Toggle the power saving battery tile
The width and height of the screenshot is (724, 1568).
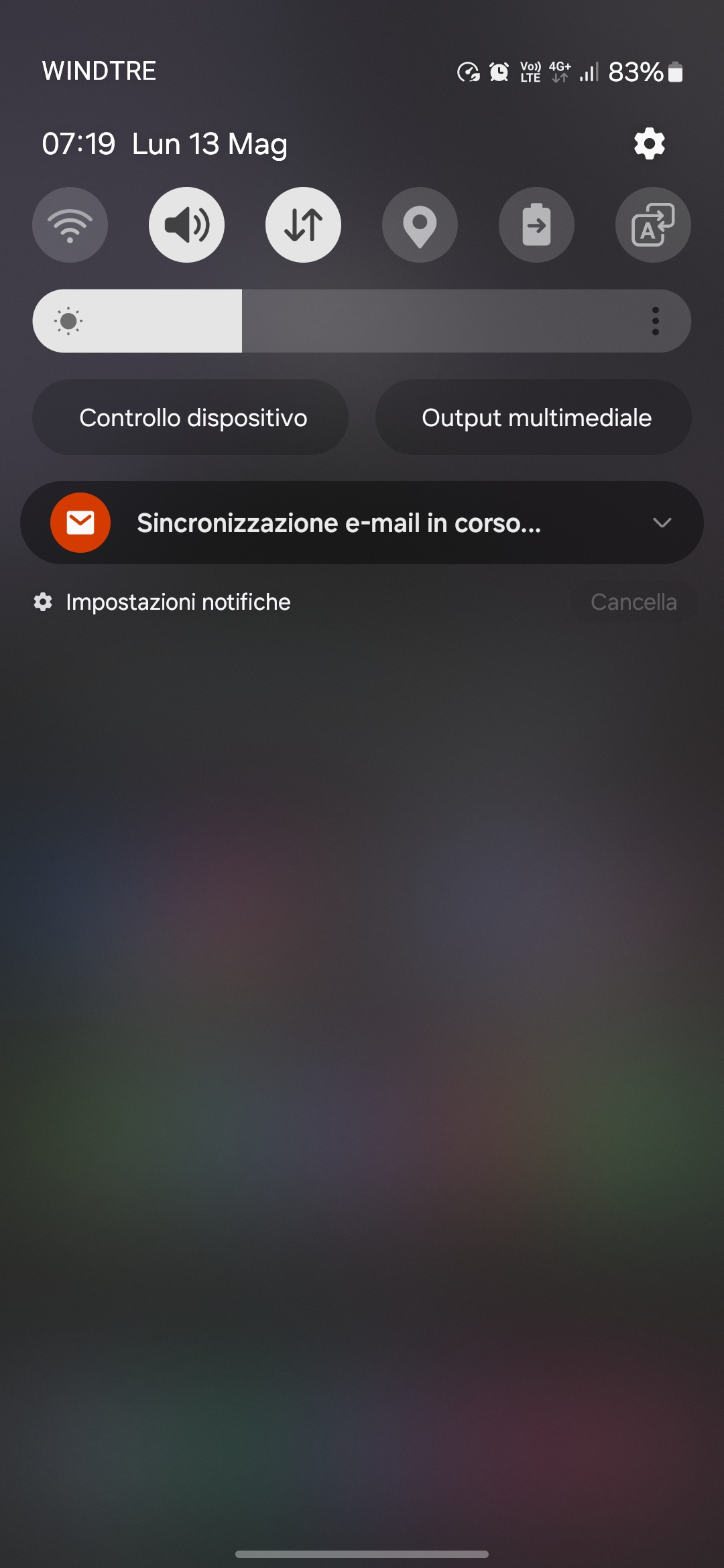click(536, 225)
